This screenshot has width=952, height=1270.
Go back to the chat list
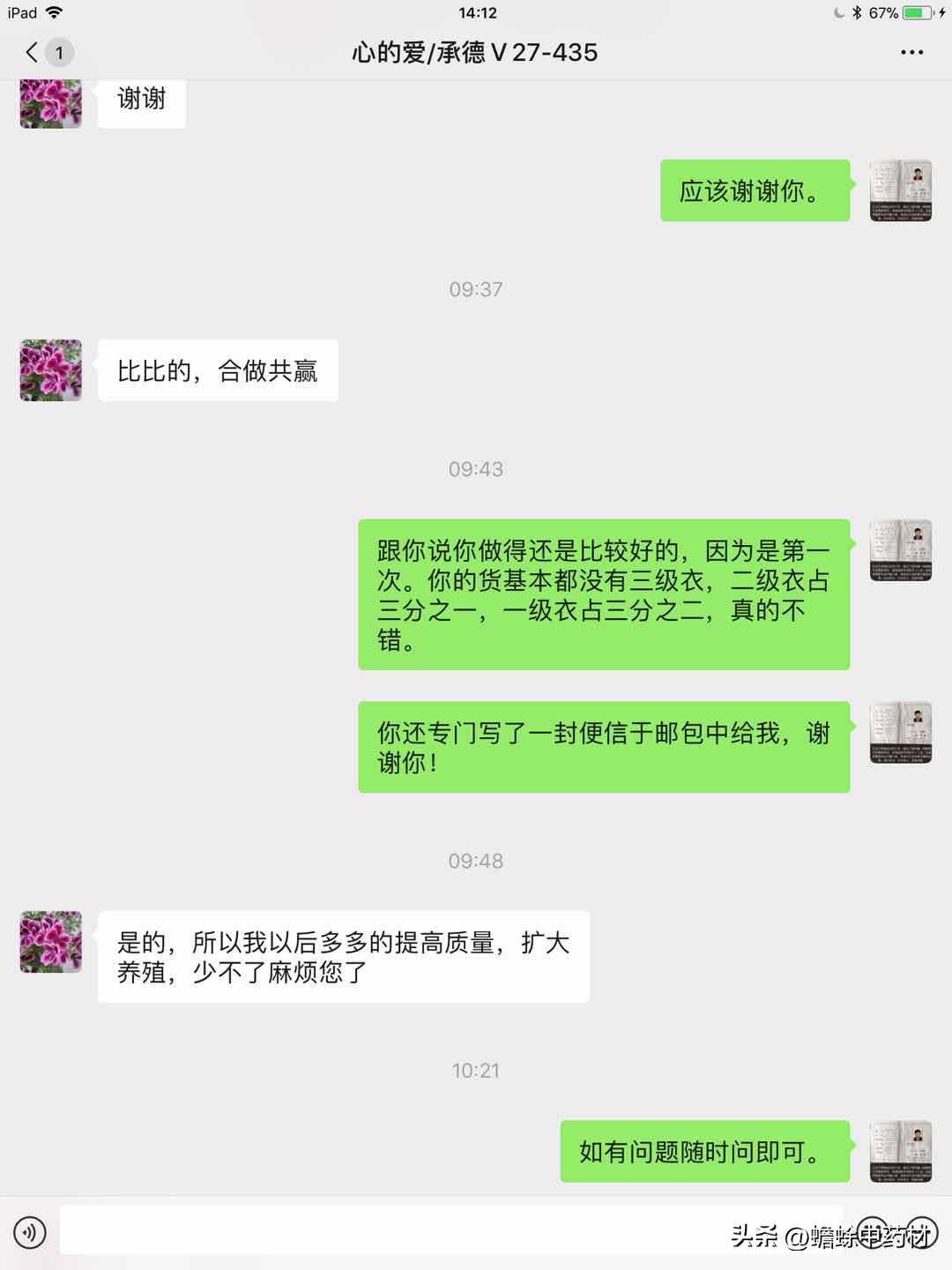[33, 53]
